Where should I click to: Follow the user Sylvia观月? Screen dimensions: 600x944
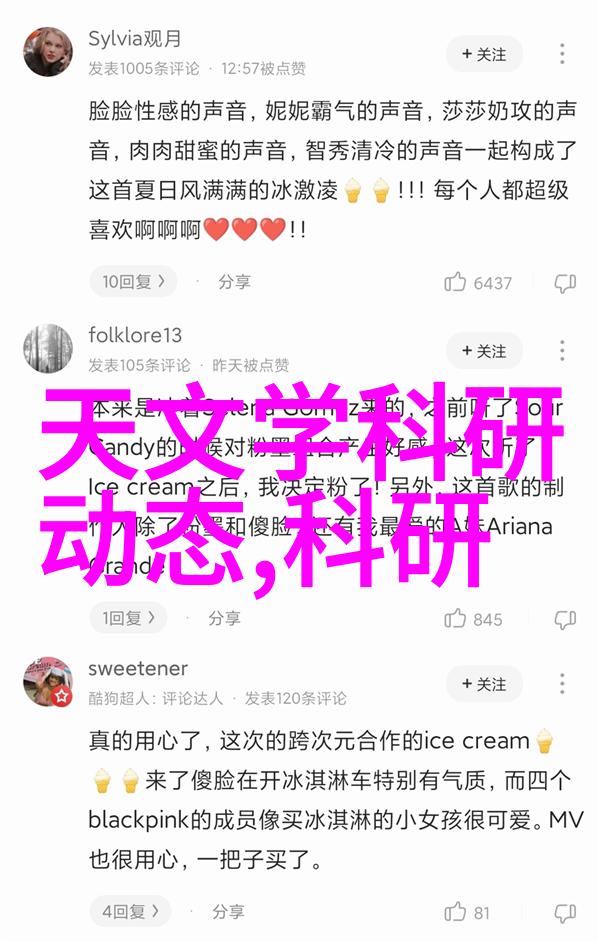484,54
